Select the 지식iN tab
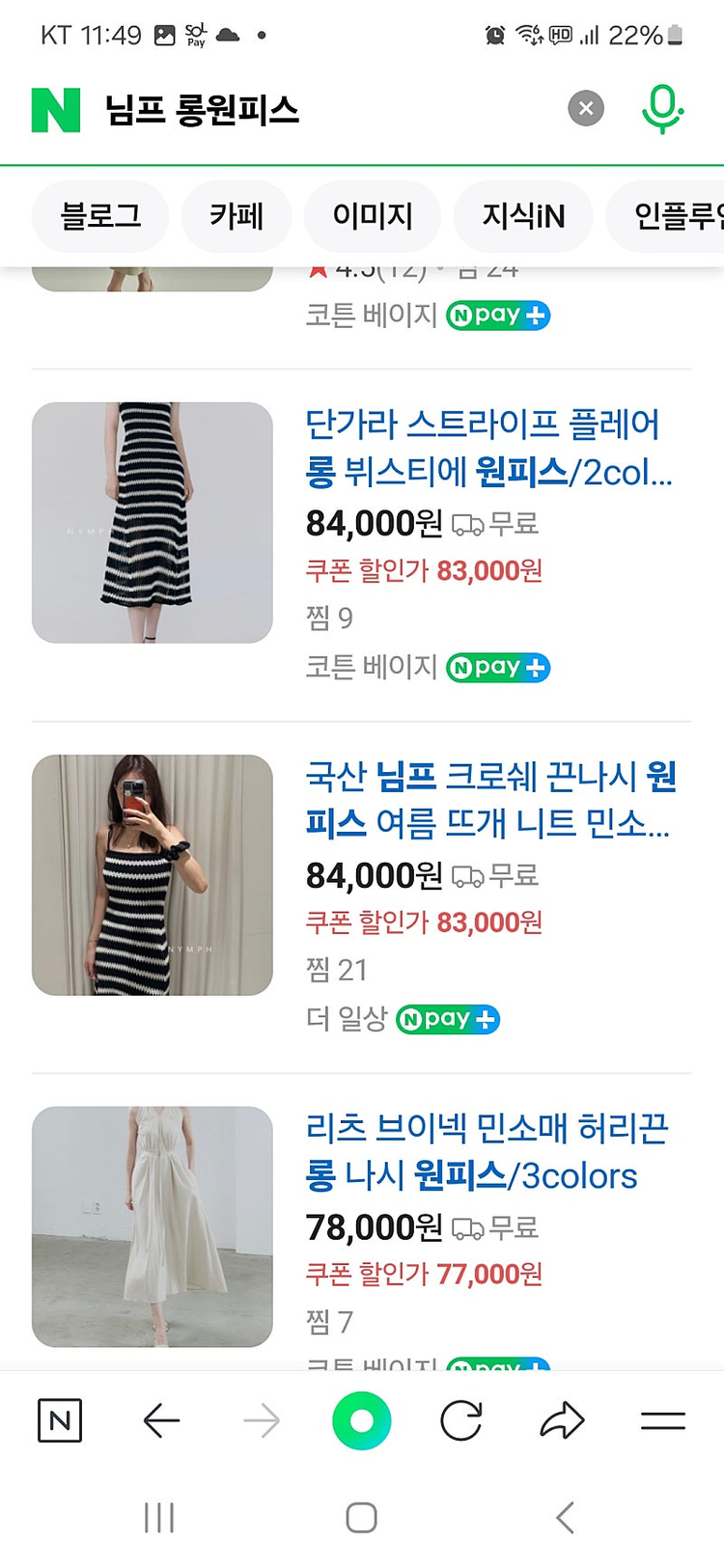The image size is (724, 1568). [x=522, y=216]
